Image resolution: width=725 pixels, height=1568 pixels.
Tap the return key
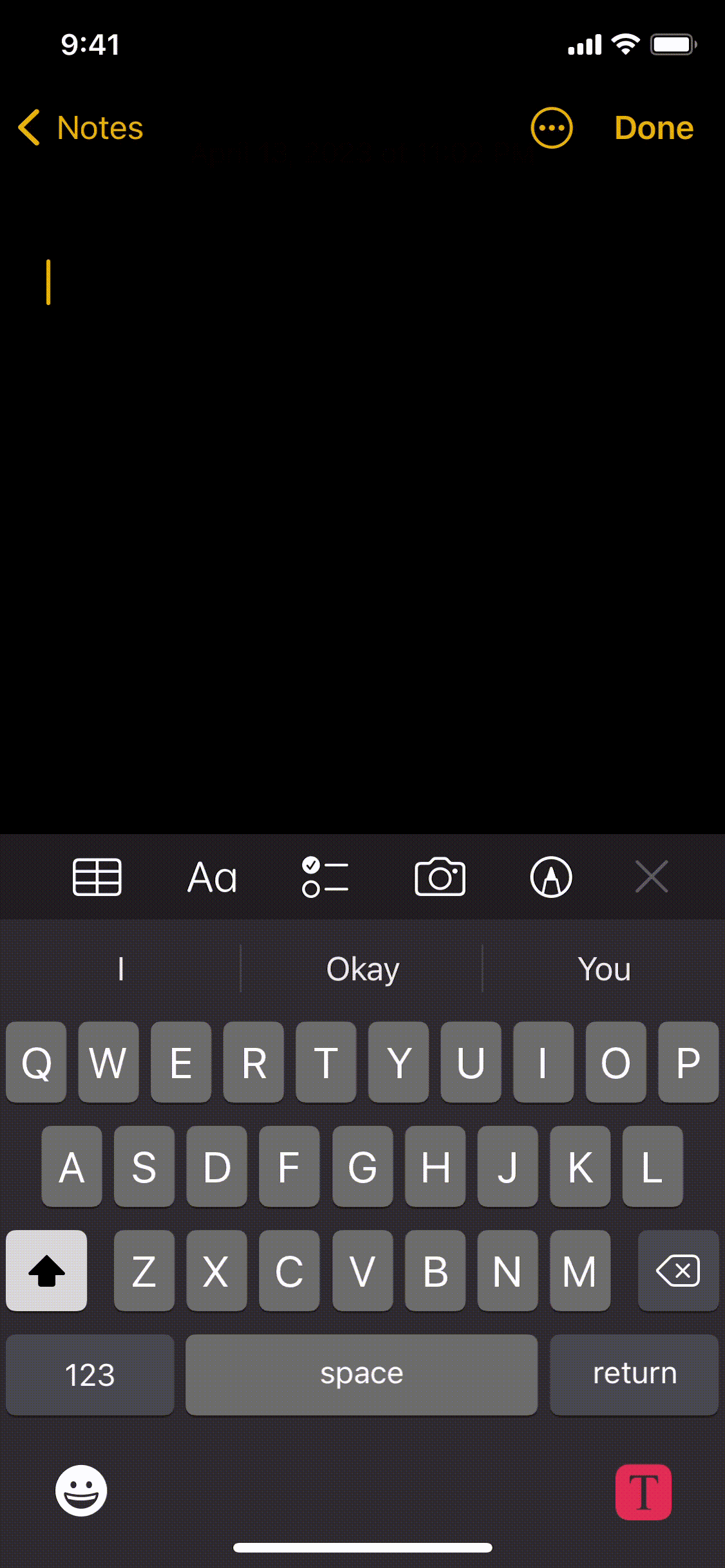(634, 1375)
